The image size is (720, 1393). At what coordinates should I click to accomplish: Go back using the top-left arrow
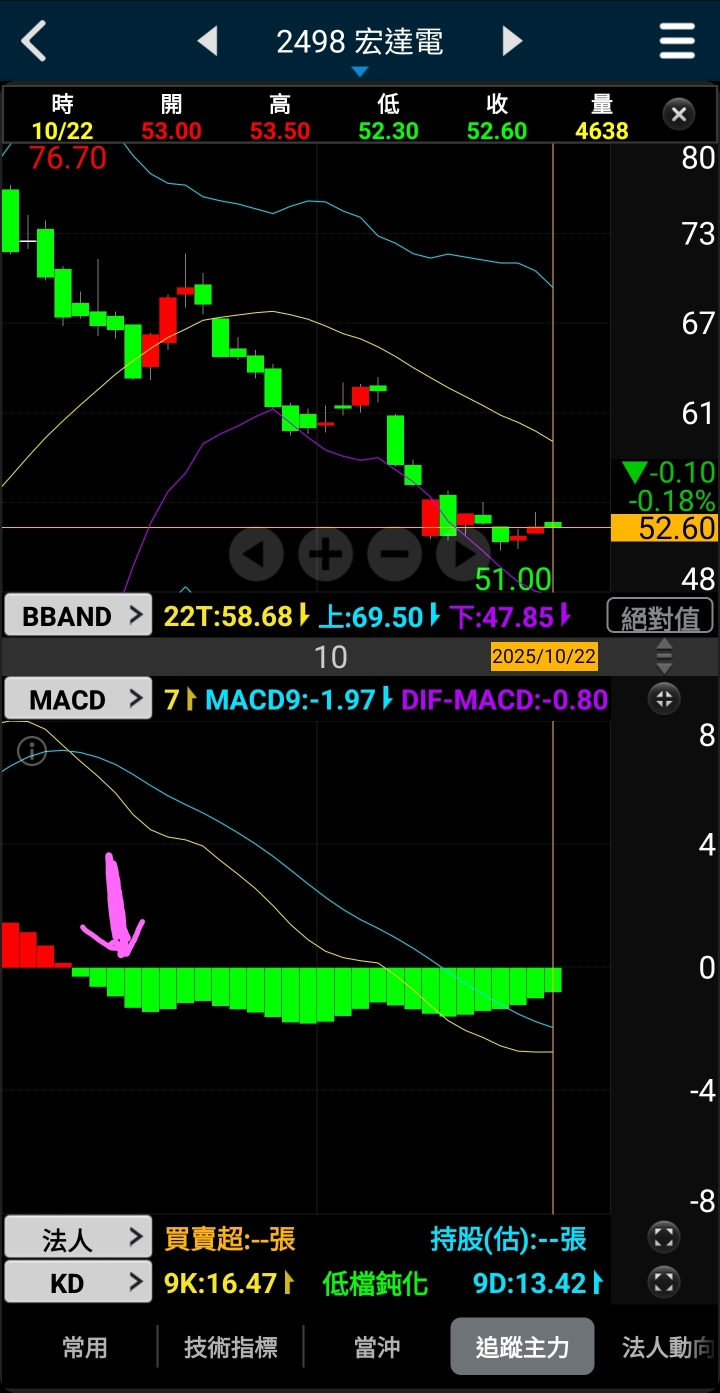[x=34, y=42]
